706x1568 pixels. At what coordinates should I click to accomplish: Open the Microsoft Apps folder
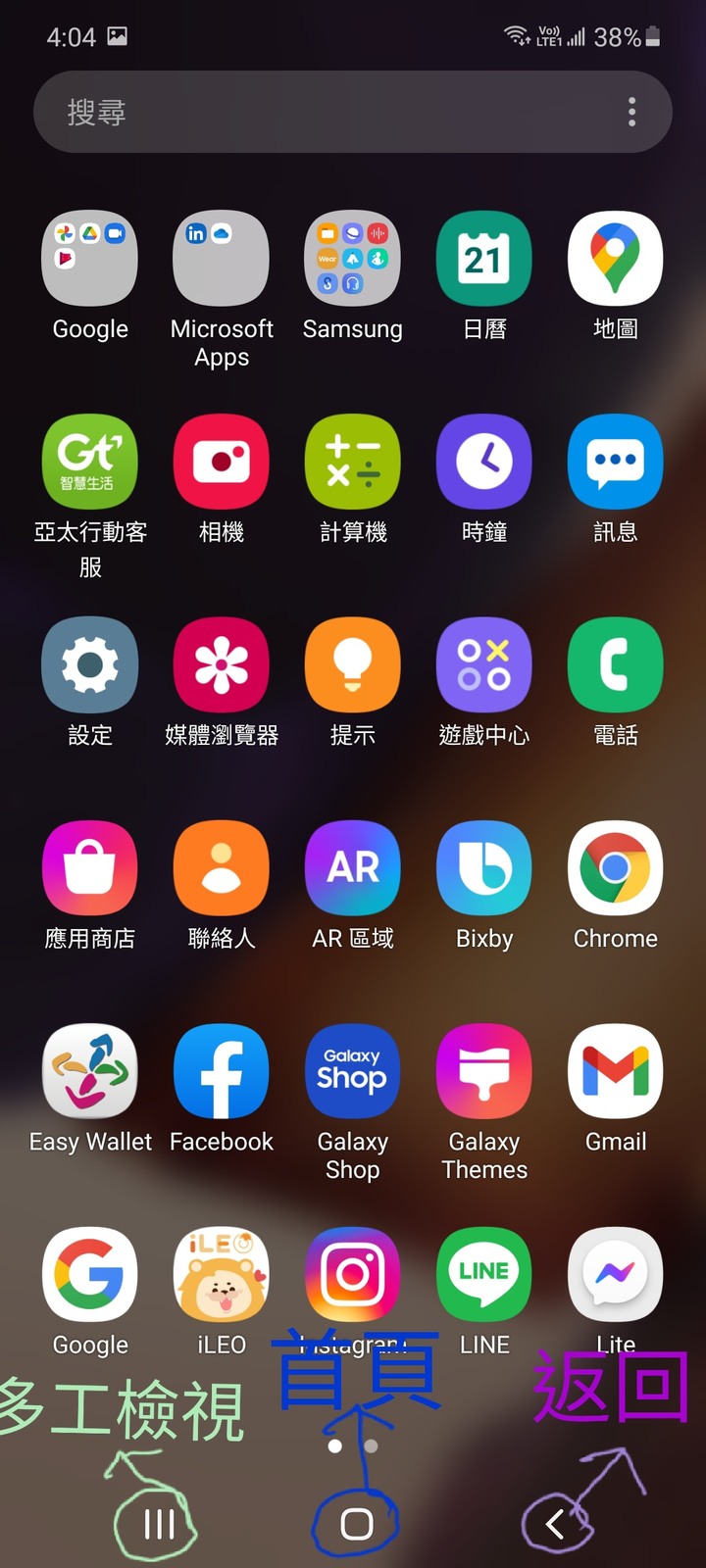coord(222,259)
